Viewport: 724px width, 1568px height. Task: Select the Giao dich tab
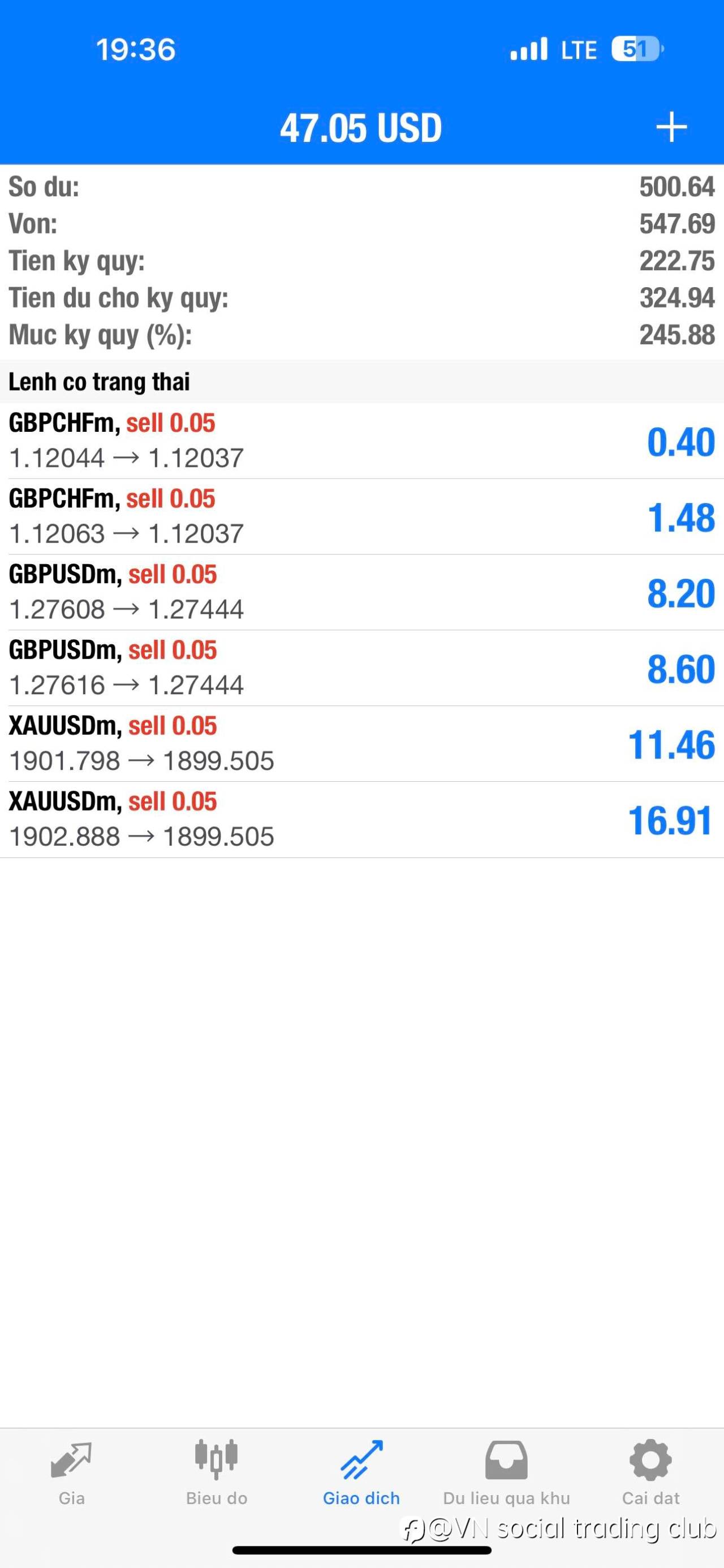click(361, 1473)
